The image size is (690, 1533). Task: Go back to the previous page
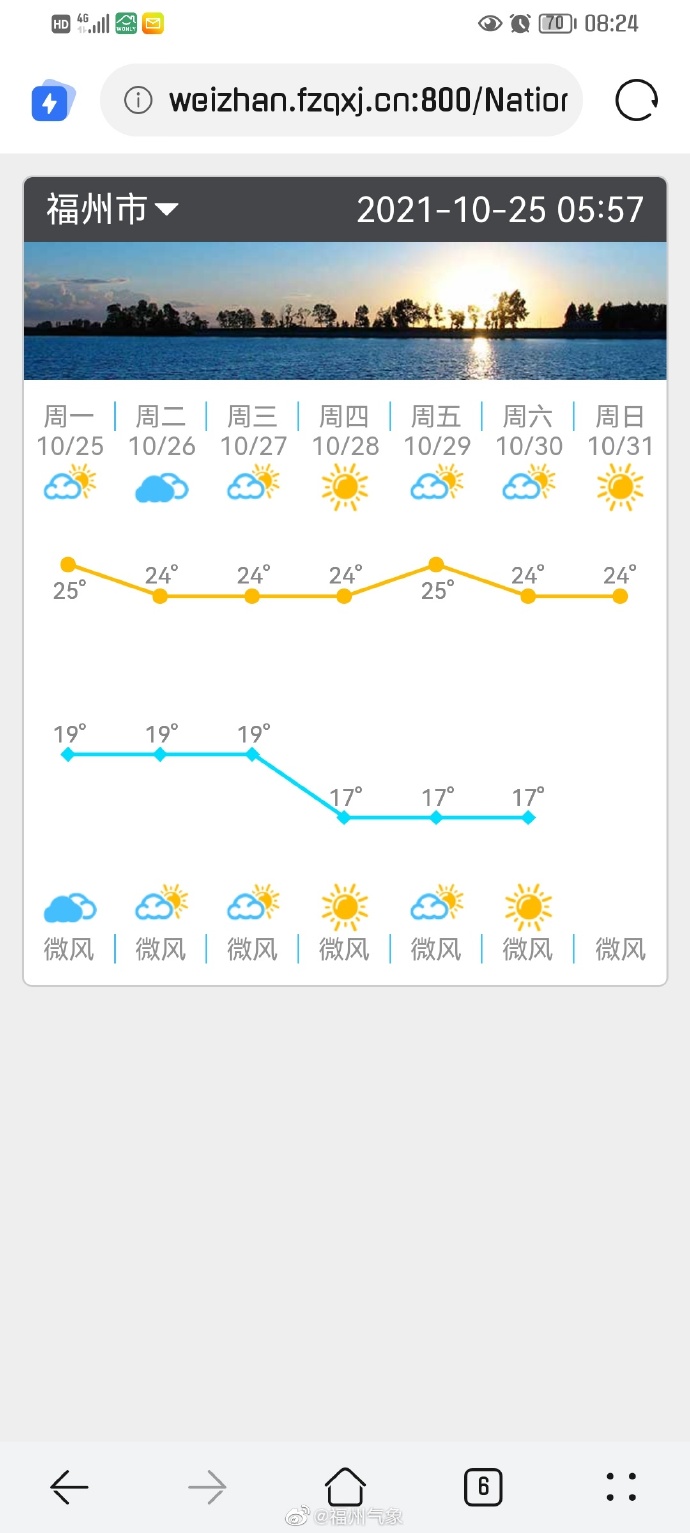70,1487
